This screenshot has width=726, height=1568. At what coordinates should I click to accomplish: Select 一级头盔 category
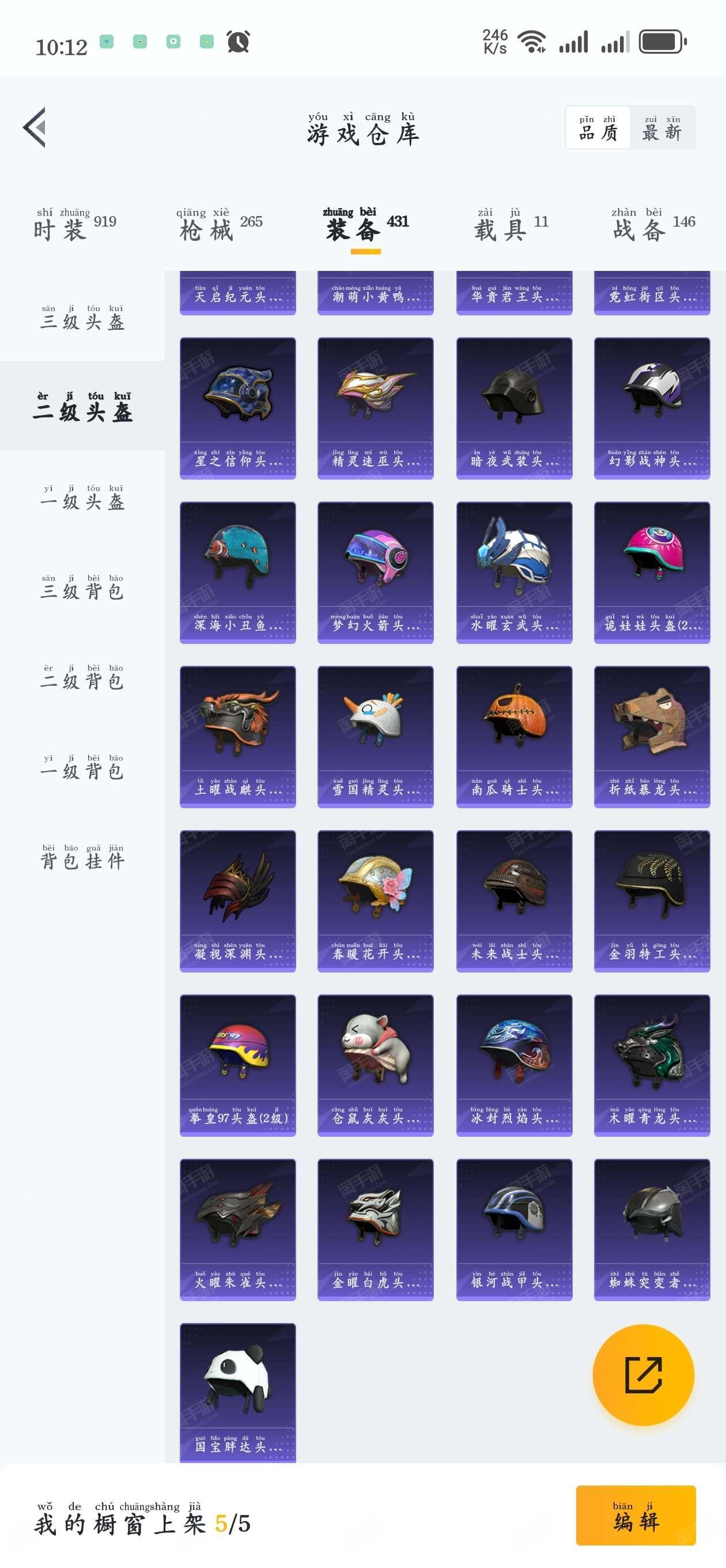[x=82, y=496]
